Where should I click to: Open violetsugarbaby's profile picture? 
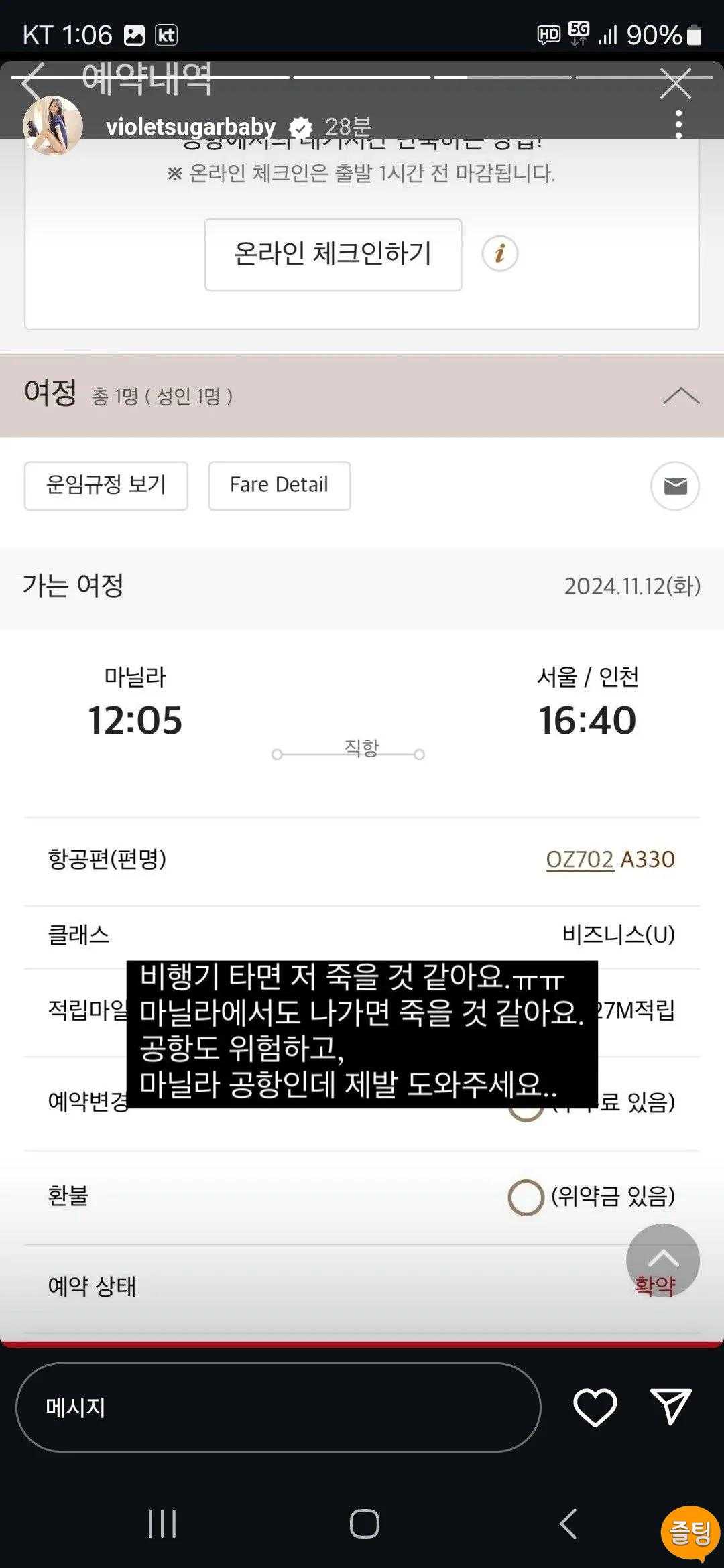53,125
